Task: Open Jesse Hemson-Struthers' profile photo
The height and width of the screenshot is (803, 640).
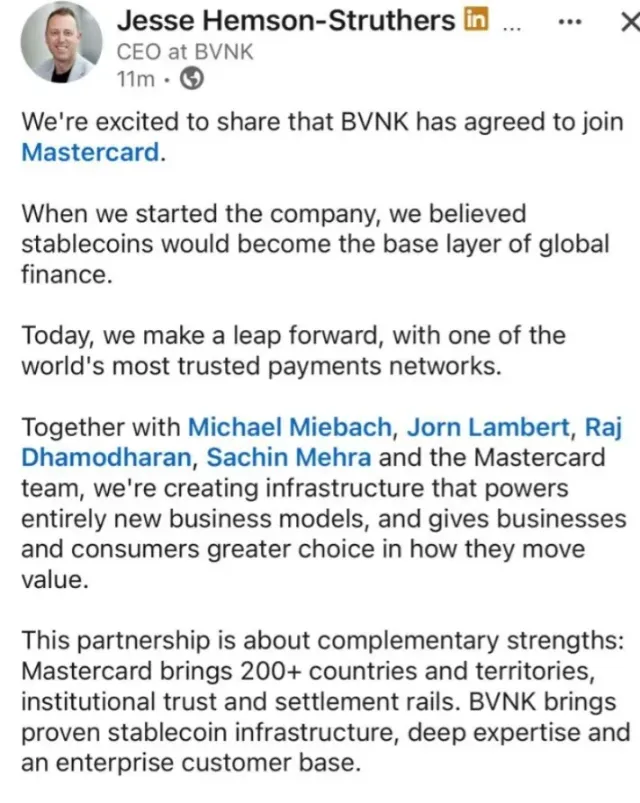Action: click(x=60, y=42)
